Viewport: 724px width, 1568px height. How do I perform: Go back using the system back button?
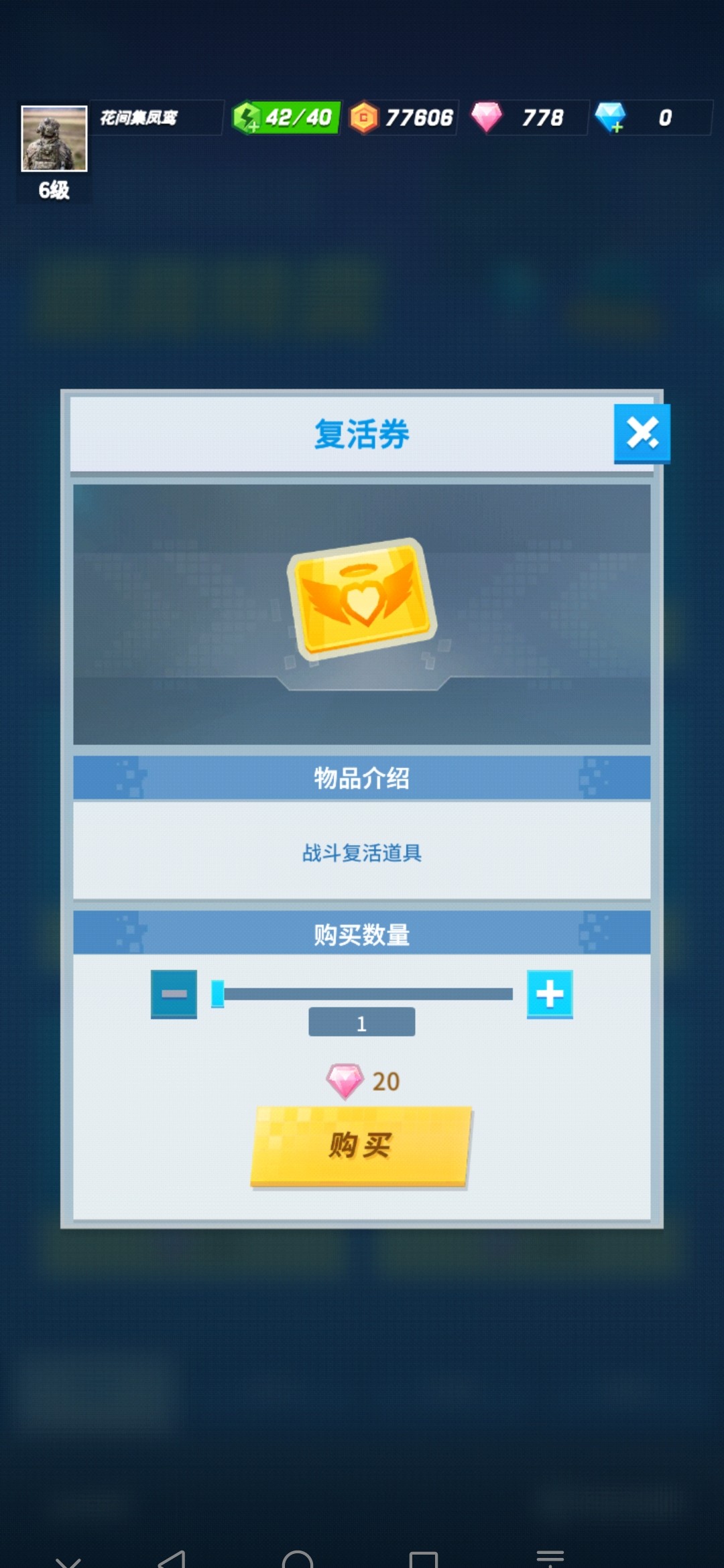click(x=172, y=1559)
